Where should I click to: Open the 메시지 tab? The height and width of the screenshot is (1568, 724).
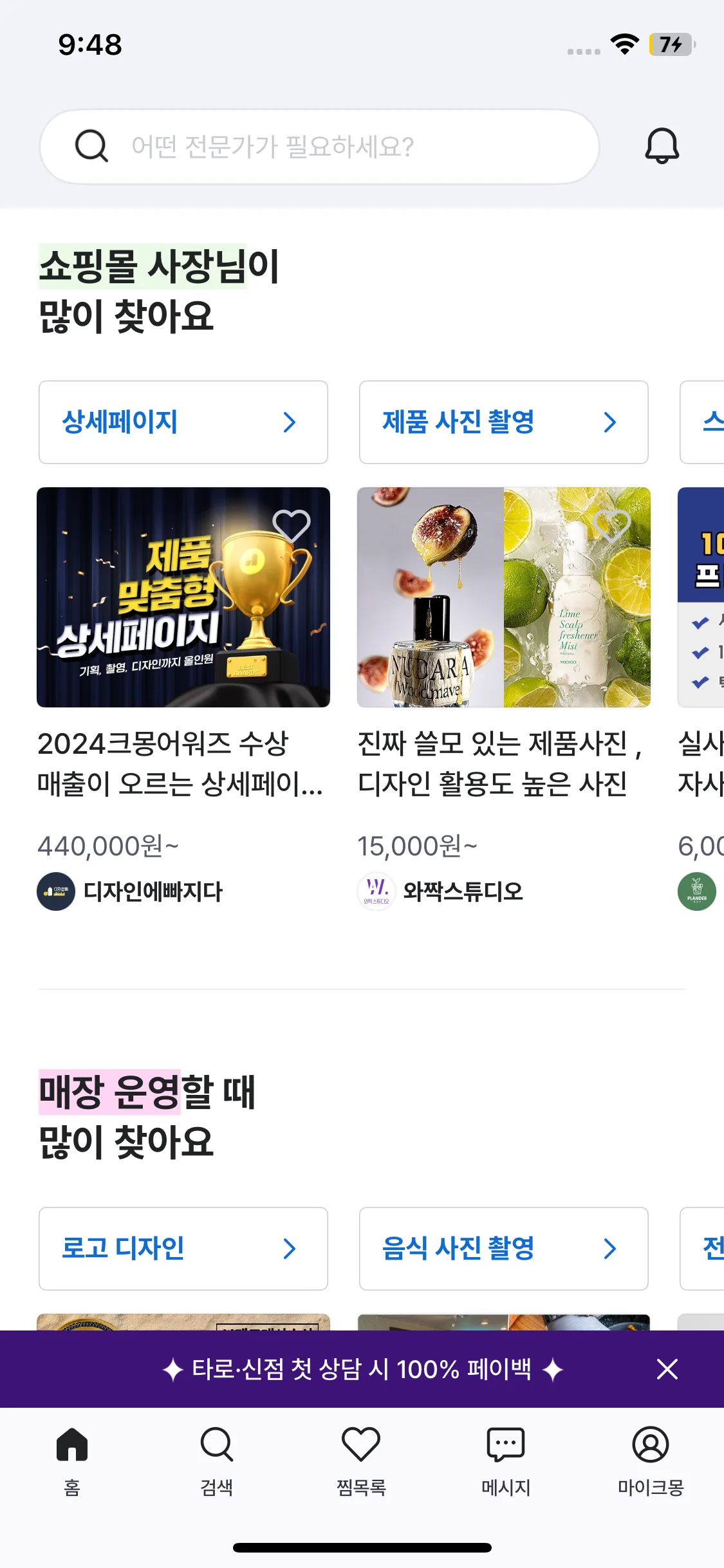506,1459
